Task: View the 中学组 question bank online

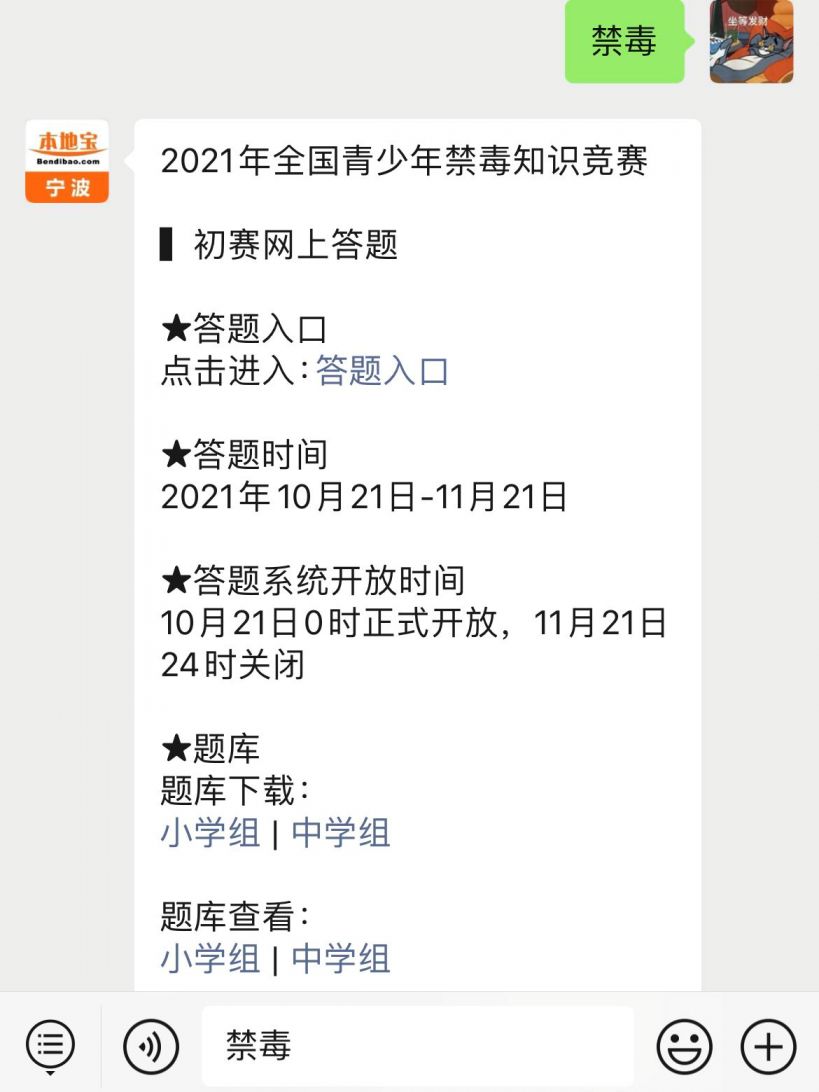Action: [x=339, y=960]
